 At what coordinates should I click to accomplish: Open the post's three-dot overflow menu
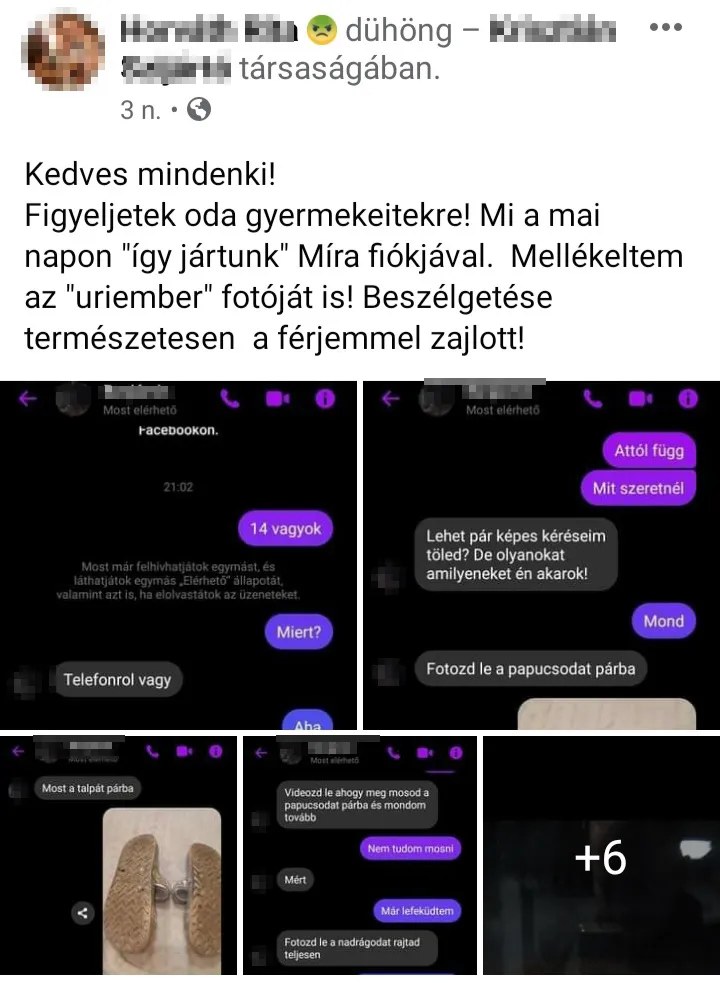click(x=665, y=27)
